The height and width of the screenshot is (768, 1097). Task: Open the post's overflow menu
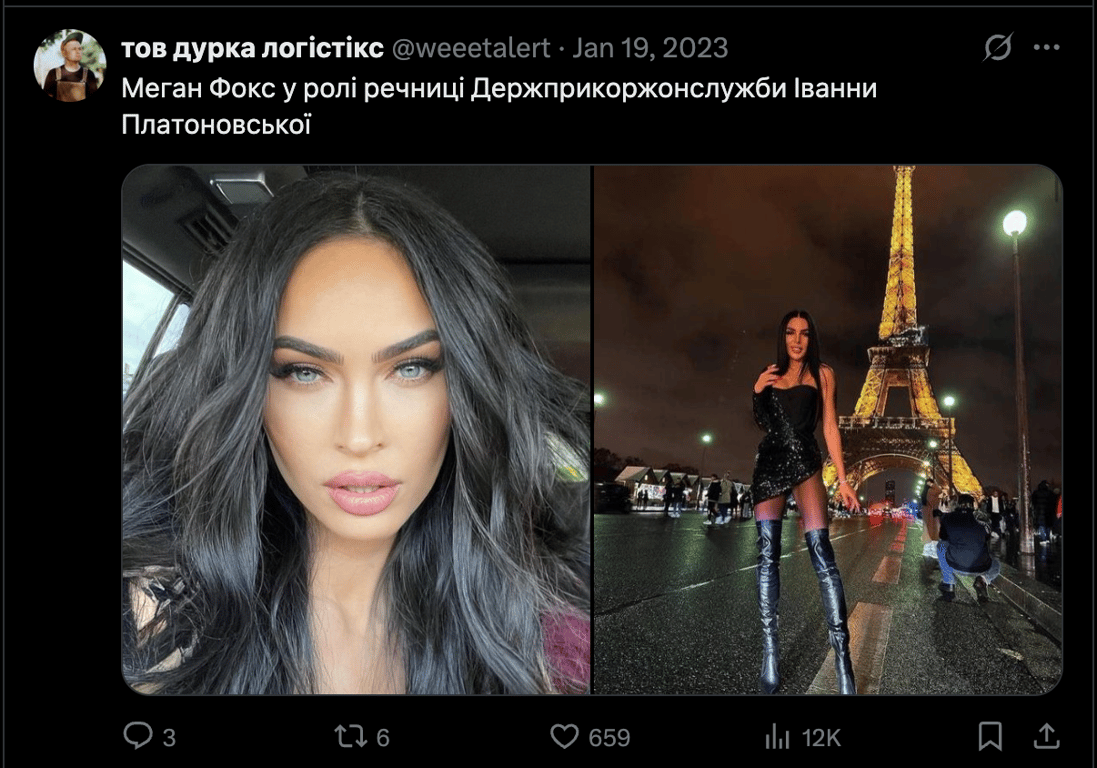coord(1047,47)
